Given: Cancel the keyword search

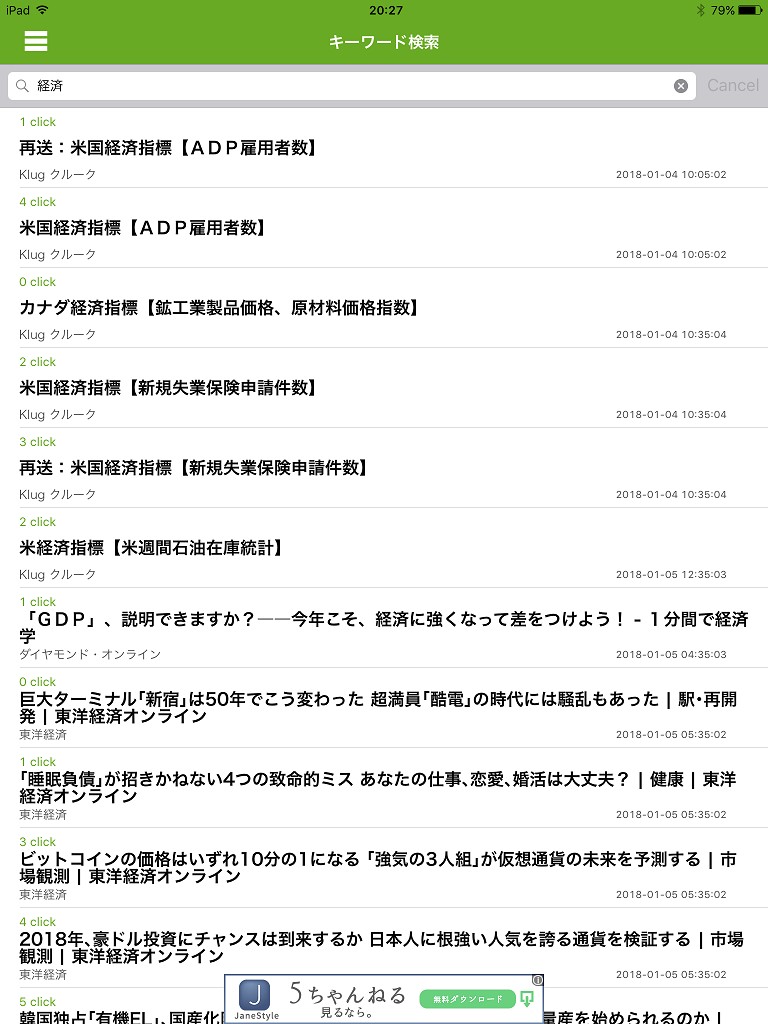Looking at the screenshot, I should [x=733, y=86].
